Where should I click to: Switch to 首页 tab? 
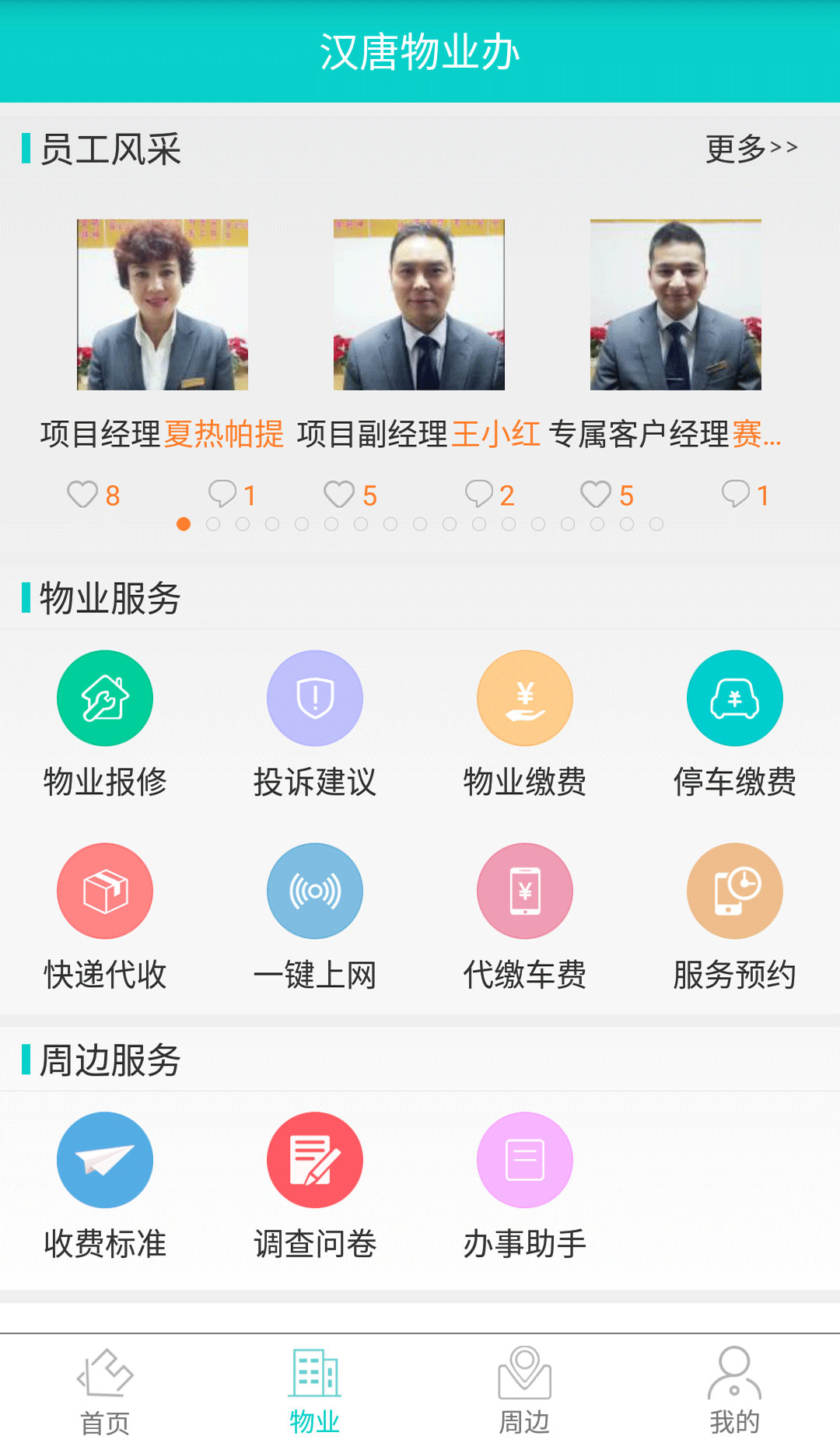coord(105,1392)
